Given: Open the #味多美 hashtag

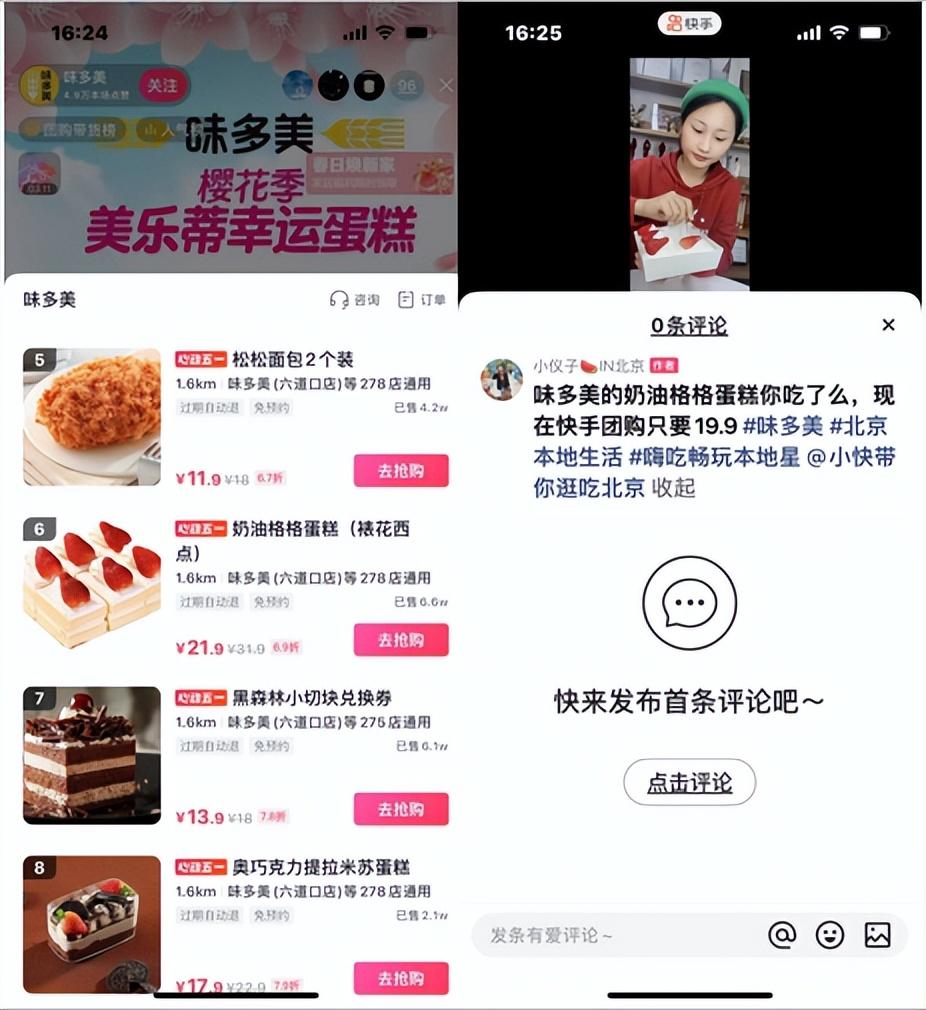Looking at the screenshot, I should tap(783, 426).
